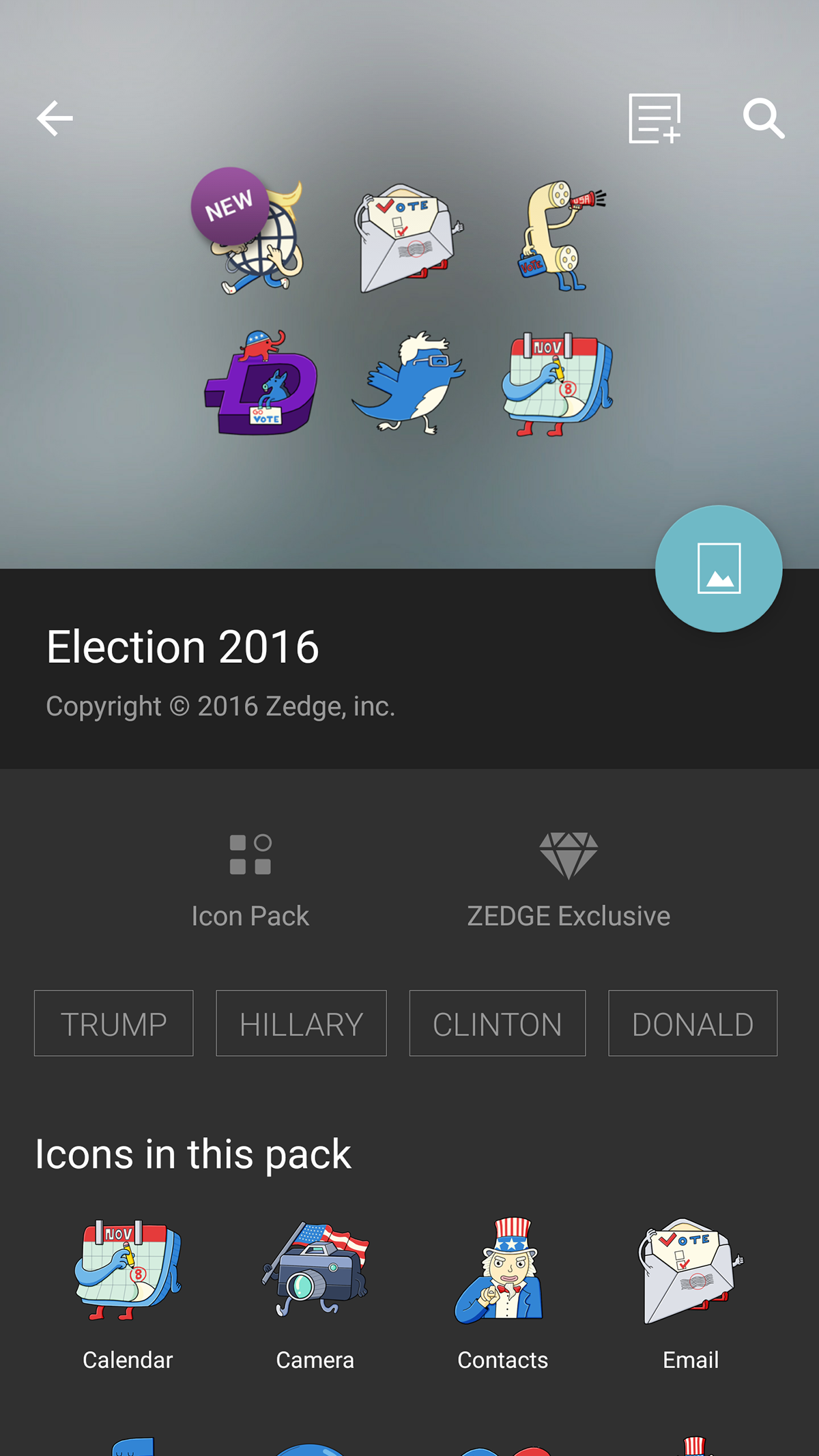Tap the ZEDGE Exclusive diamond icon
The height and width of the screenshot is (1456, 819).
click(569, 855)
